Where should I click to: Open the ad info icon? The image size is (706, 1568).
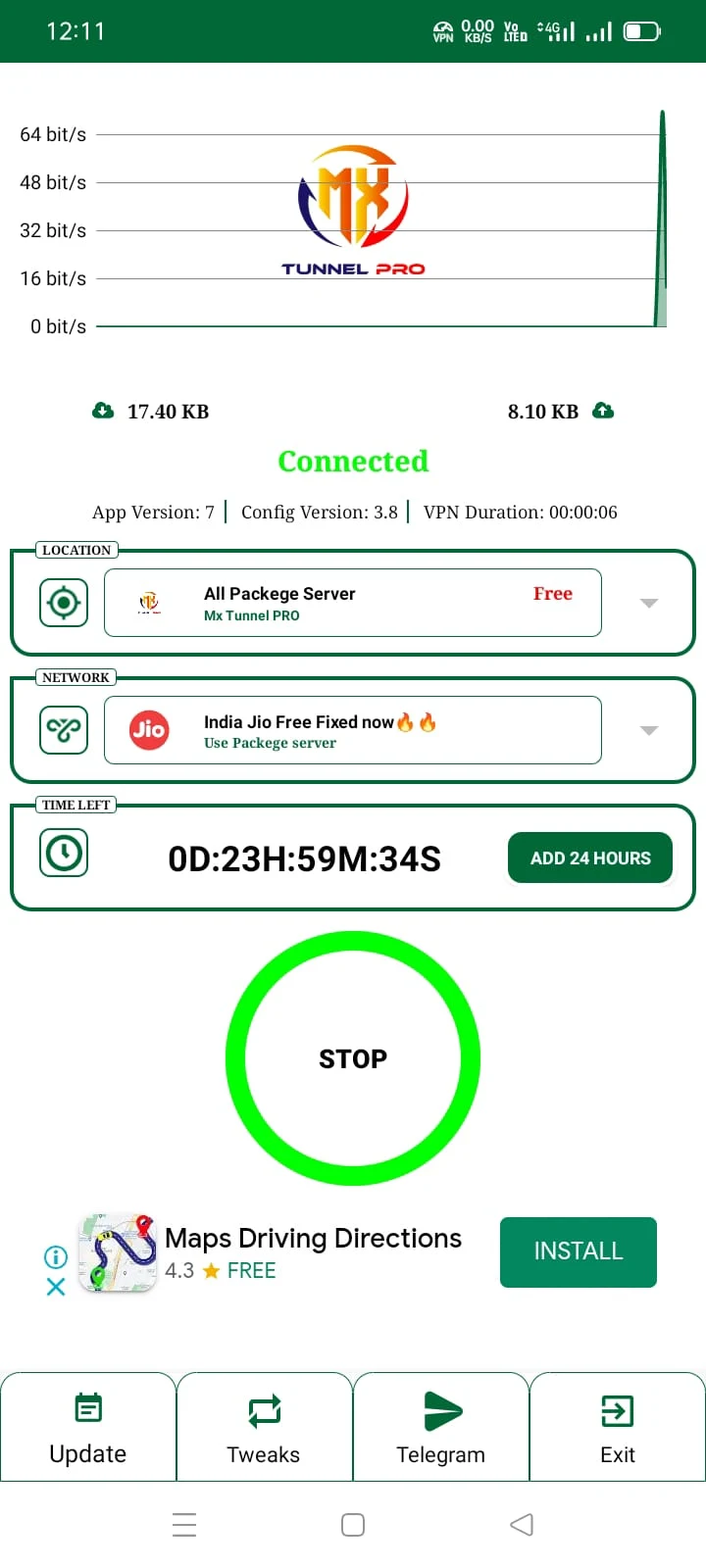tap(56, 1256)
